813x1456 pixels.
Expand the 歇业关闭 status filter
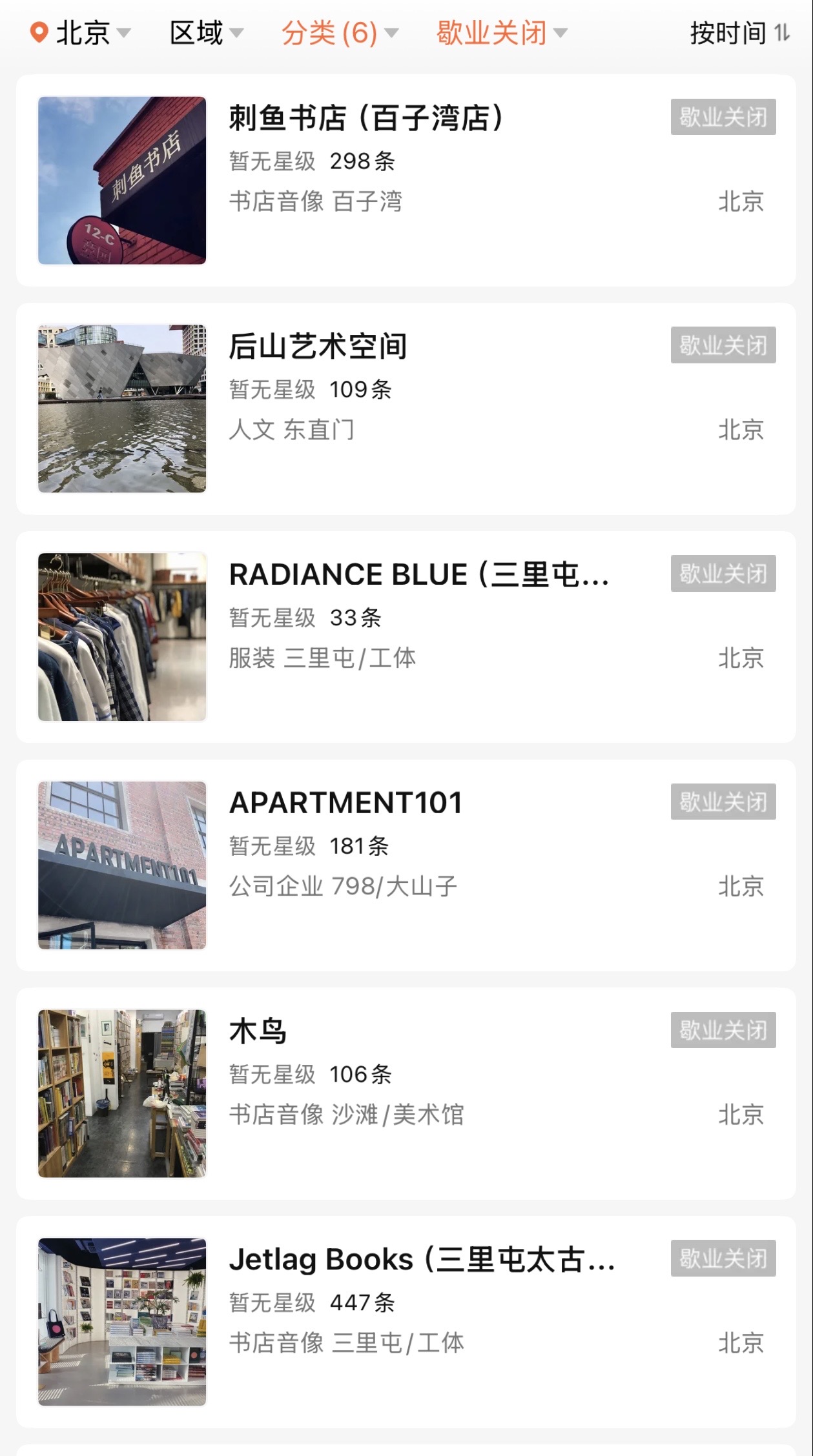tap(501, 33)
